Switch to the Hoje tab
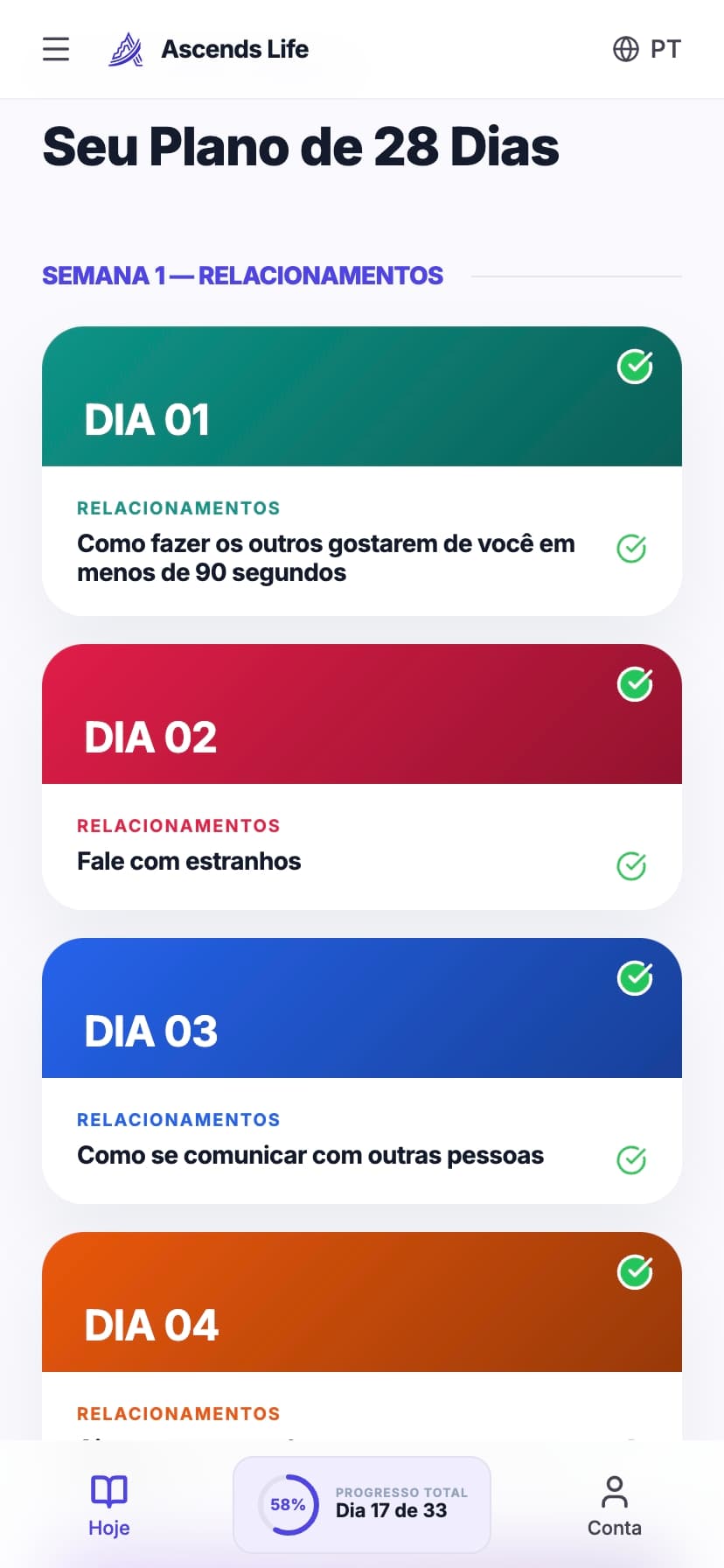 (x=109, y=1505)
